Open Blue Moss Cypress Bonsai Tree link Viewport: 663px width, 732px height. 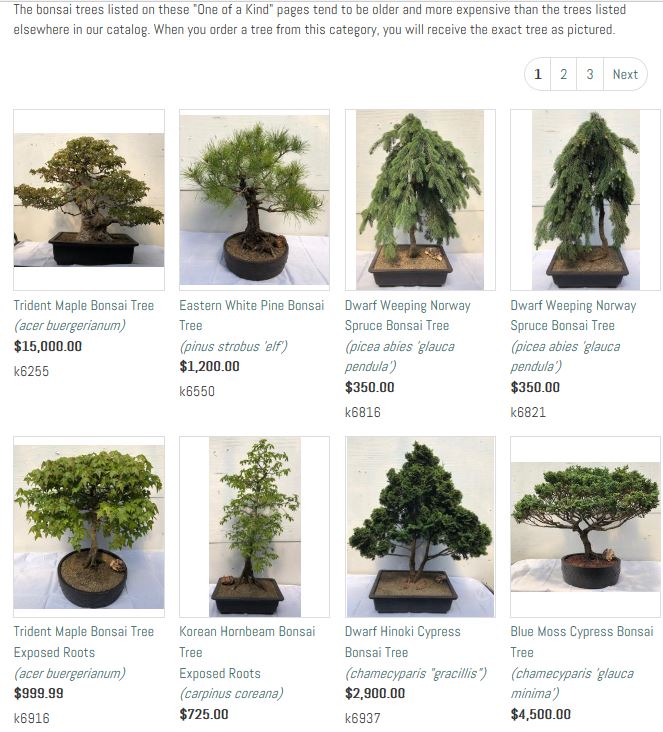coord(581,631)
